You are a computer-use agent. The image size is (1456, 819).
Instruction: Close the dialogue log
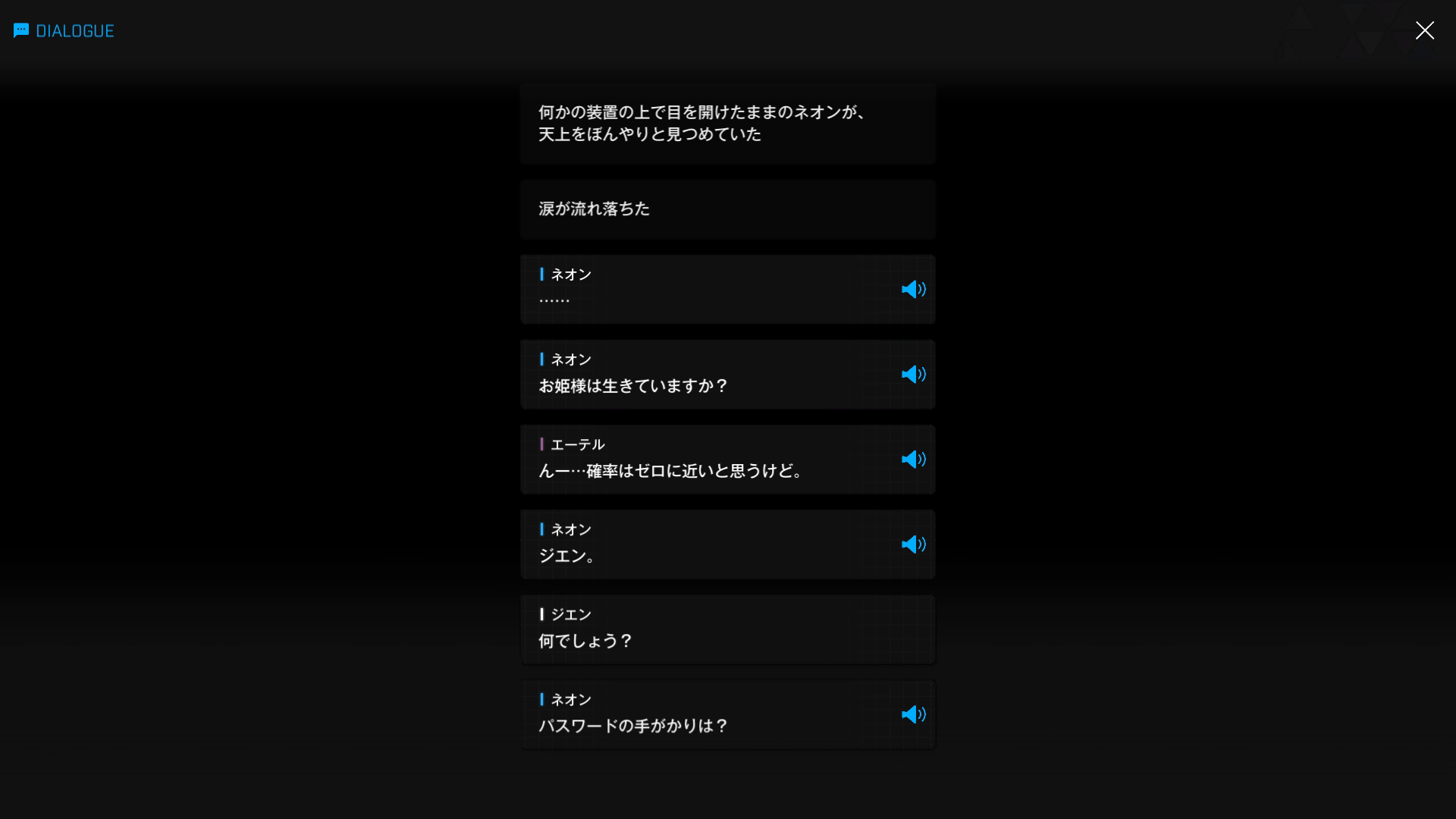1424,30
